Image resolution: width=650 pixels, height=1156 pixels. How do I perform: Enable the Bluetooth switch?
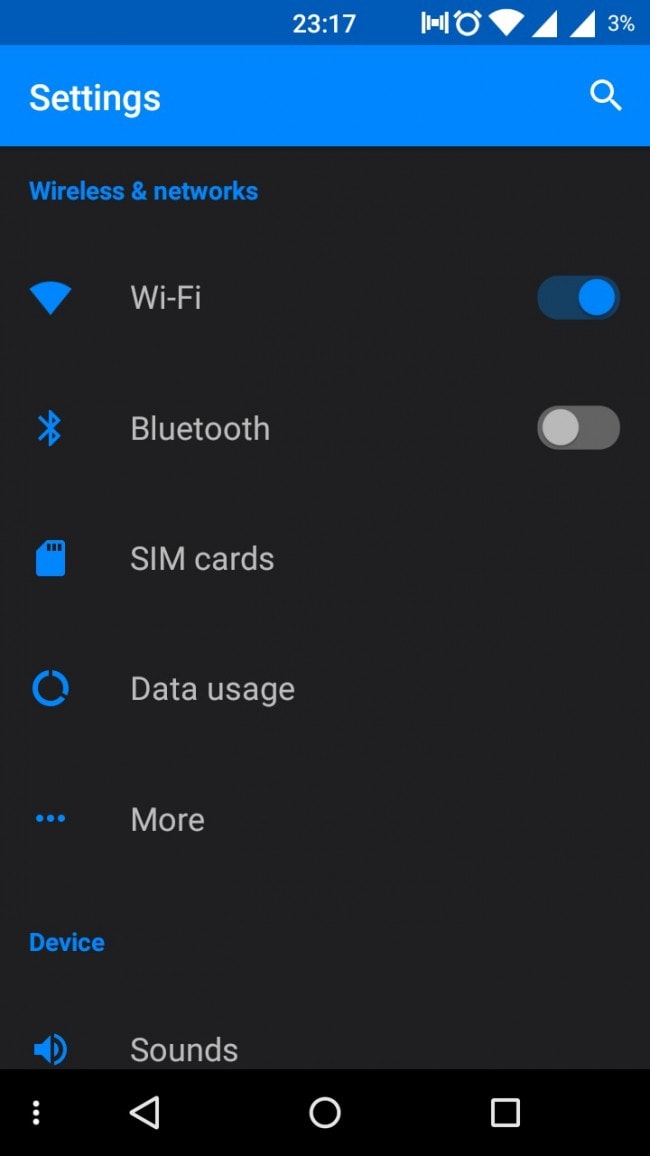[x=578, y=428]
